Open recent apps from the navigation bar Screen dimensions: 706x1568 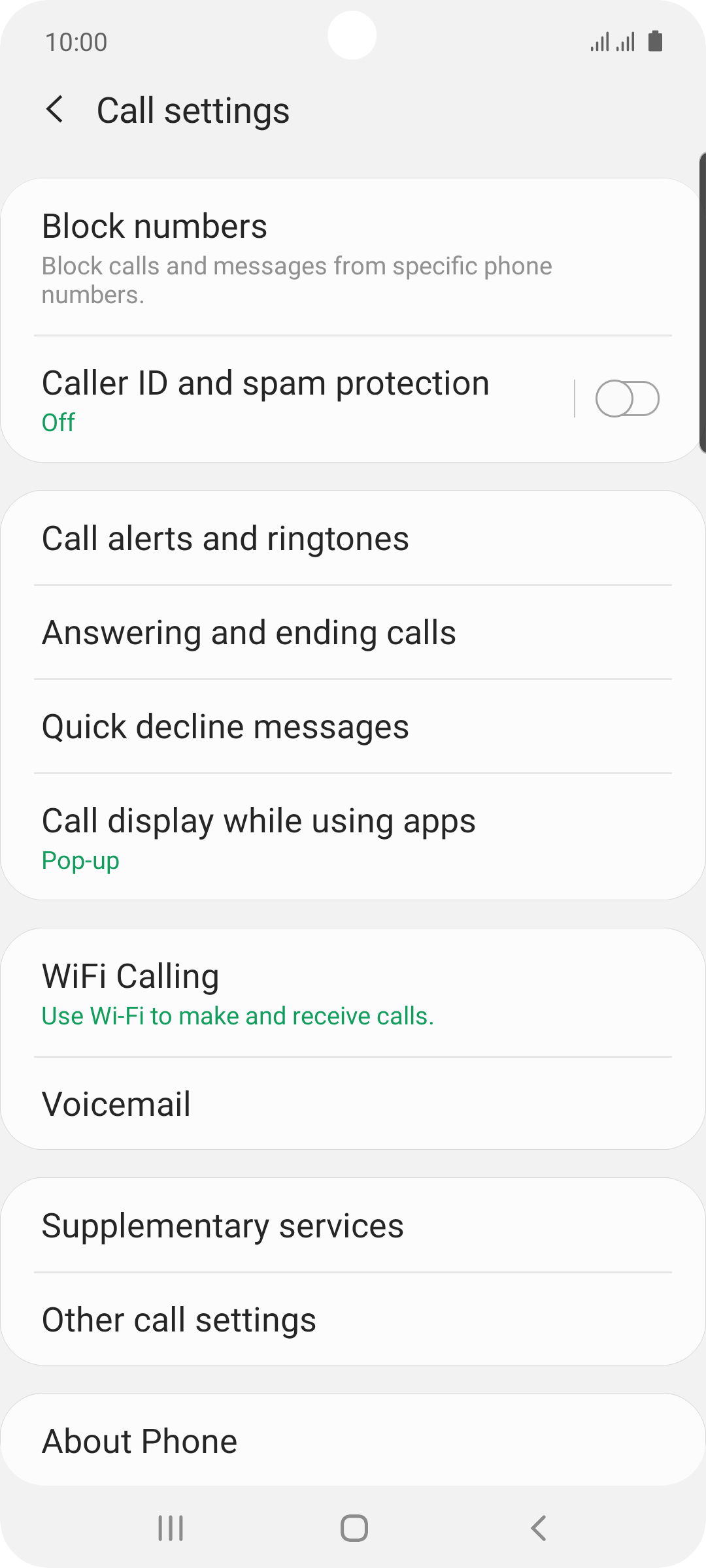171,1528
